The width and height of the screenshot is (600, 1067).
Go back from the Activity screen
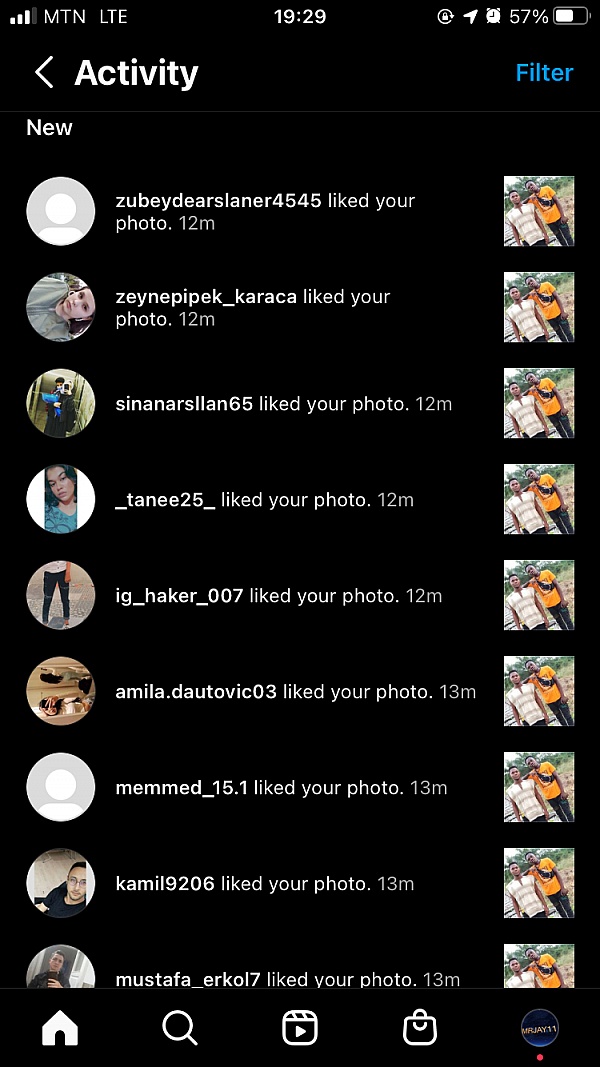[44, 72]
